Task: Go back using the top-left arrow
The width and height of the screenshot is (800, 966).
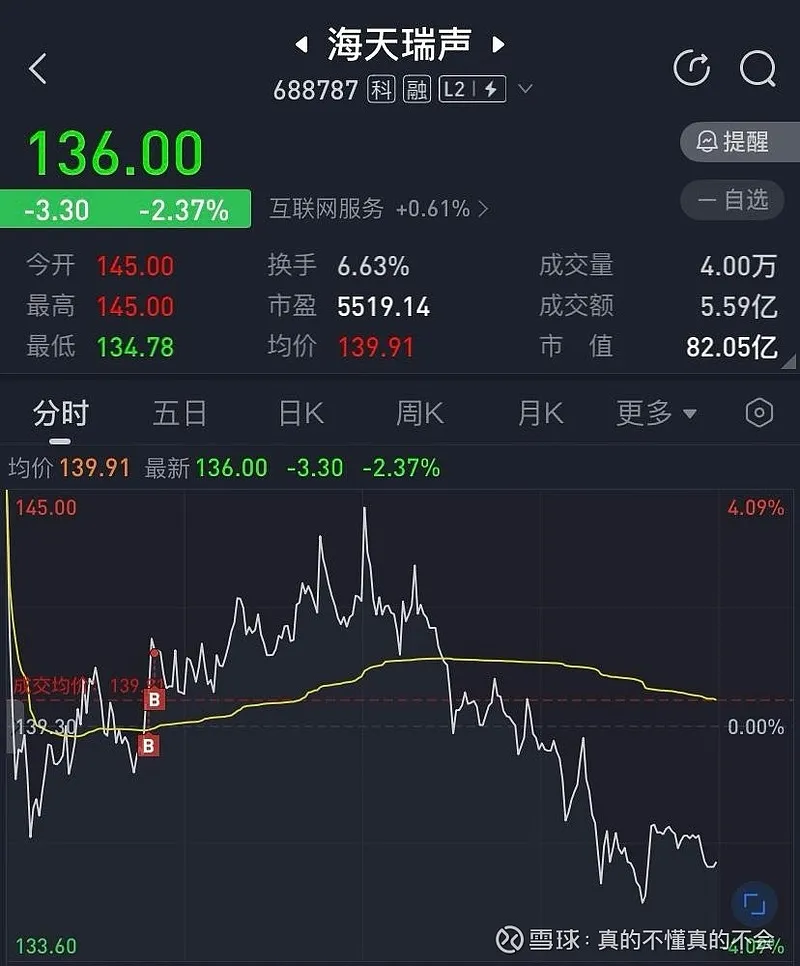Action: click(38, 69)
